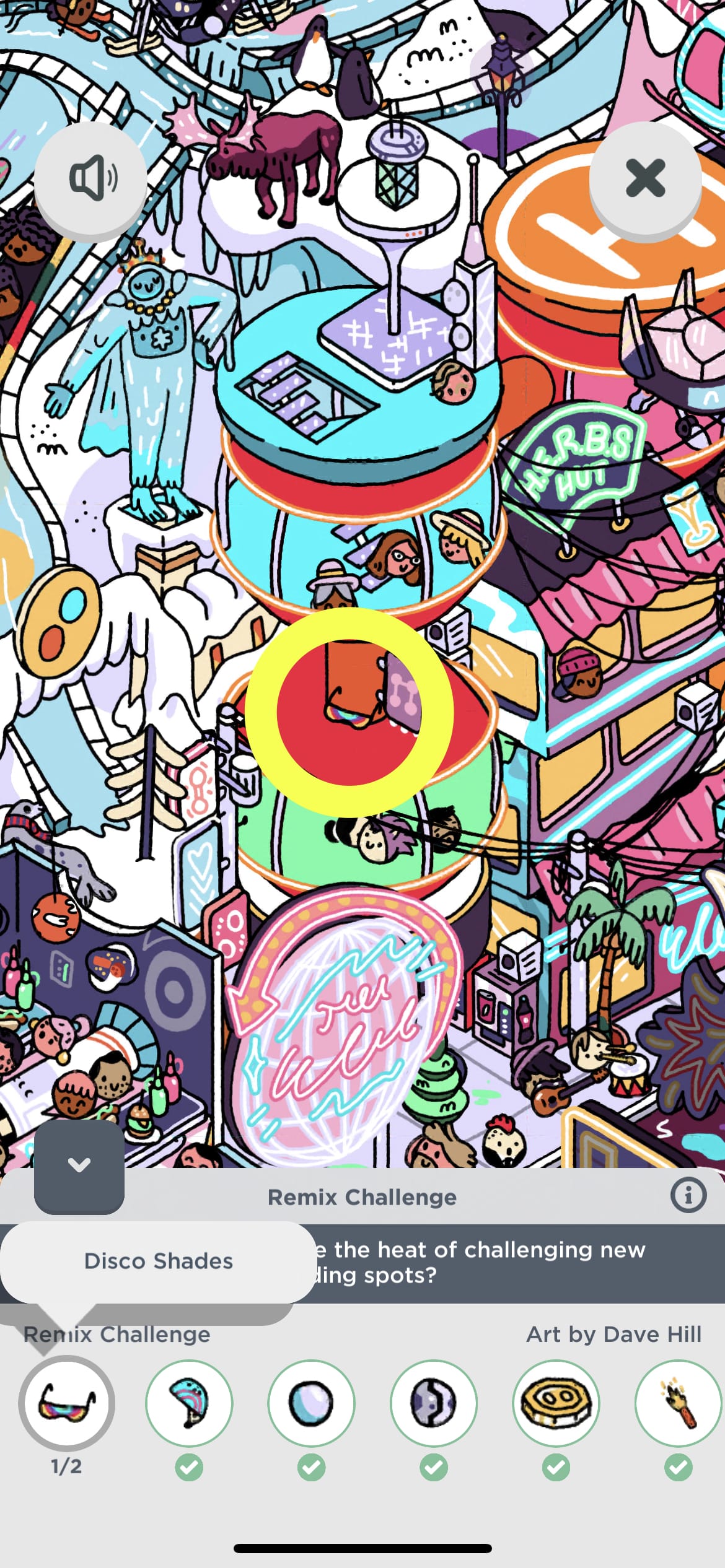Select the gold coin item
The width and height of the screenshot is (725, 1568).
click(556, 1403)
